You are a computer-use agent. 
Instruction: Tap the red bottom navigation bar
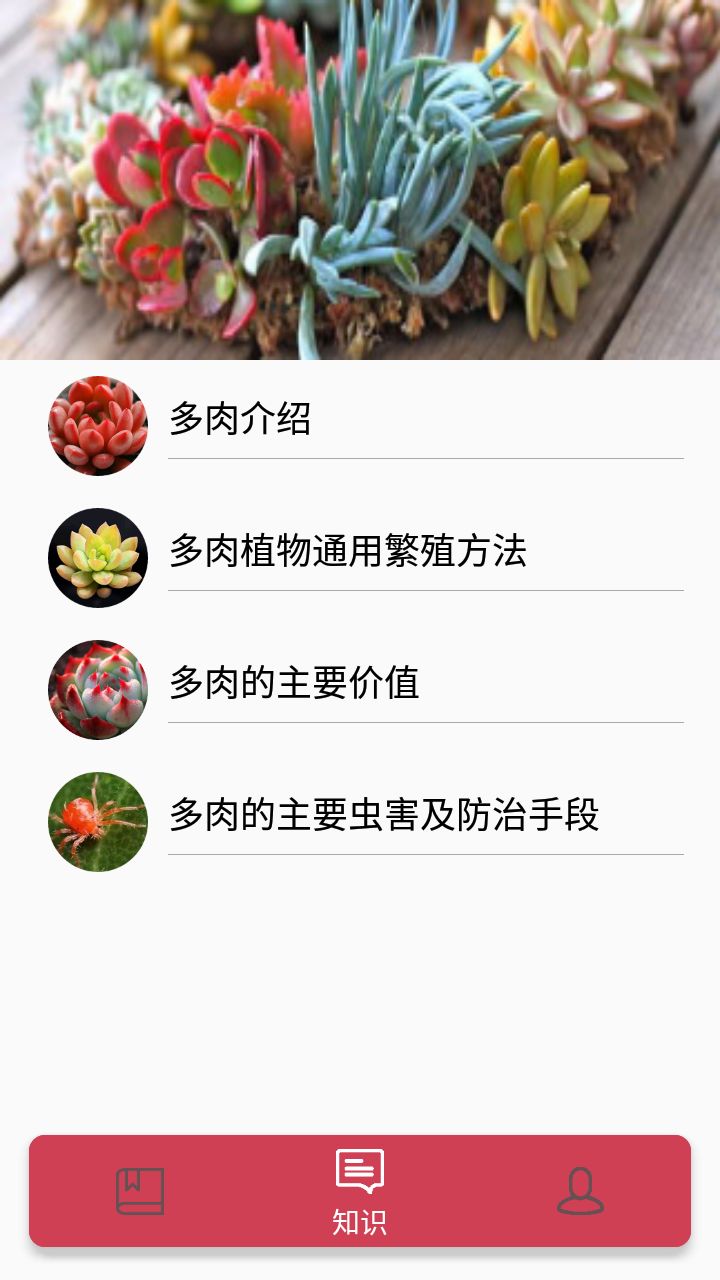(x=360, y=1190)
